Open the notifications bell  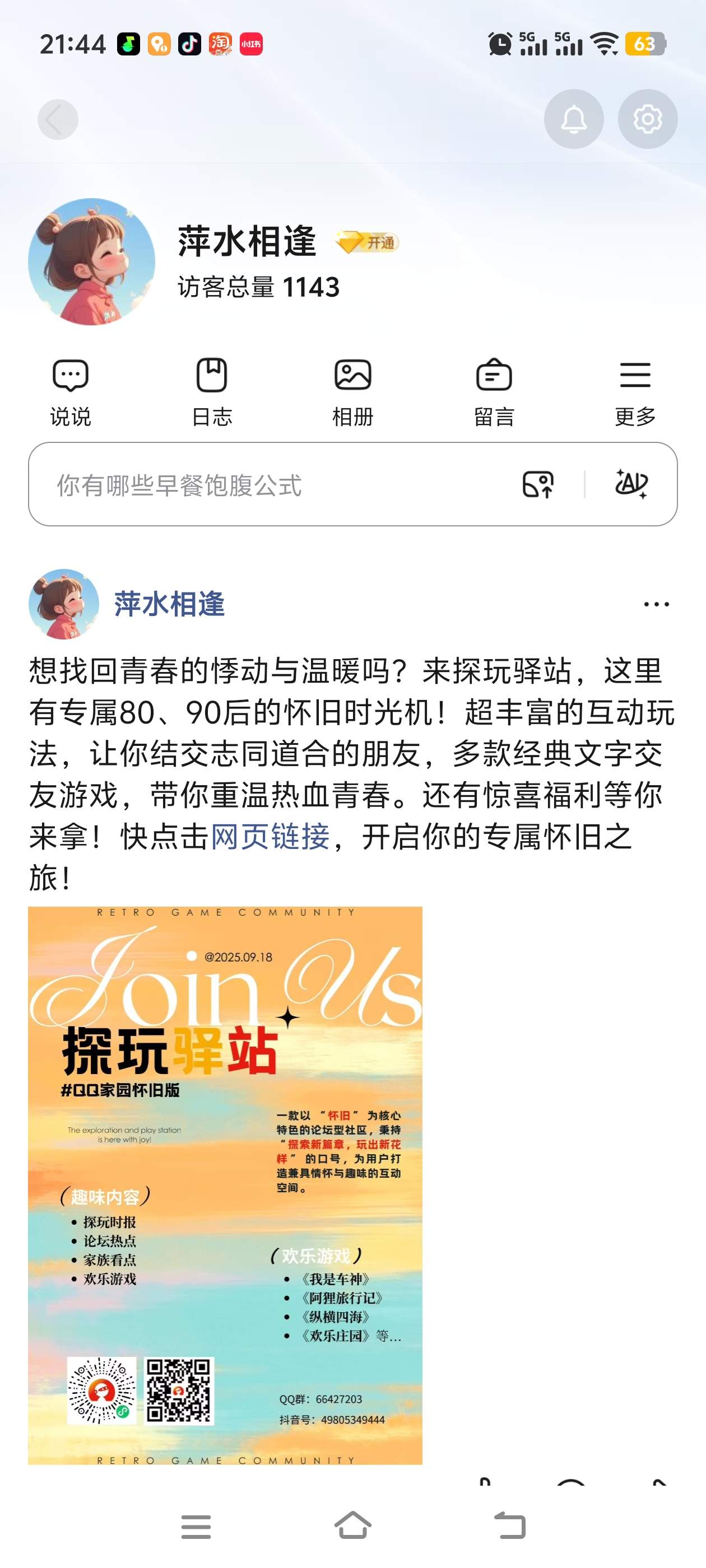pyautogui.click(x=573, y=119)
